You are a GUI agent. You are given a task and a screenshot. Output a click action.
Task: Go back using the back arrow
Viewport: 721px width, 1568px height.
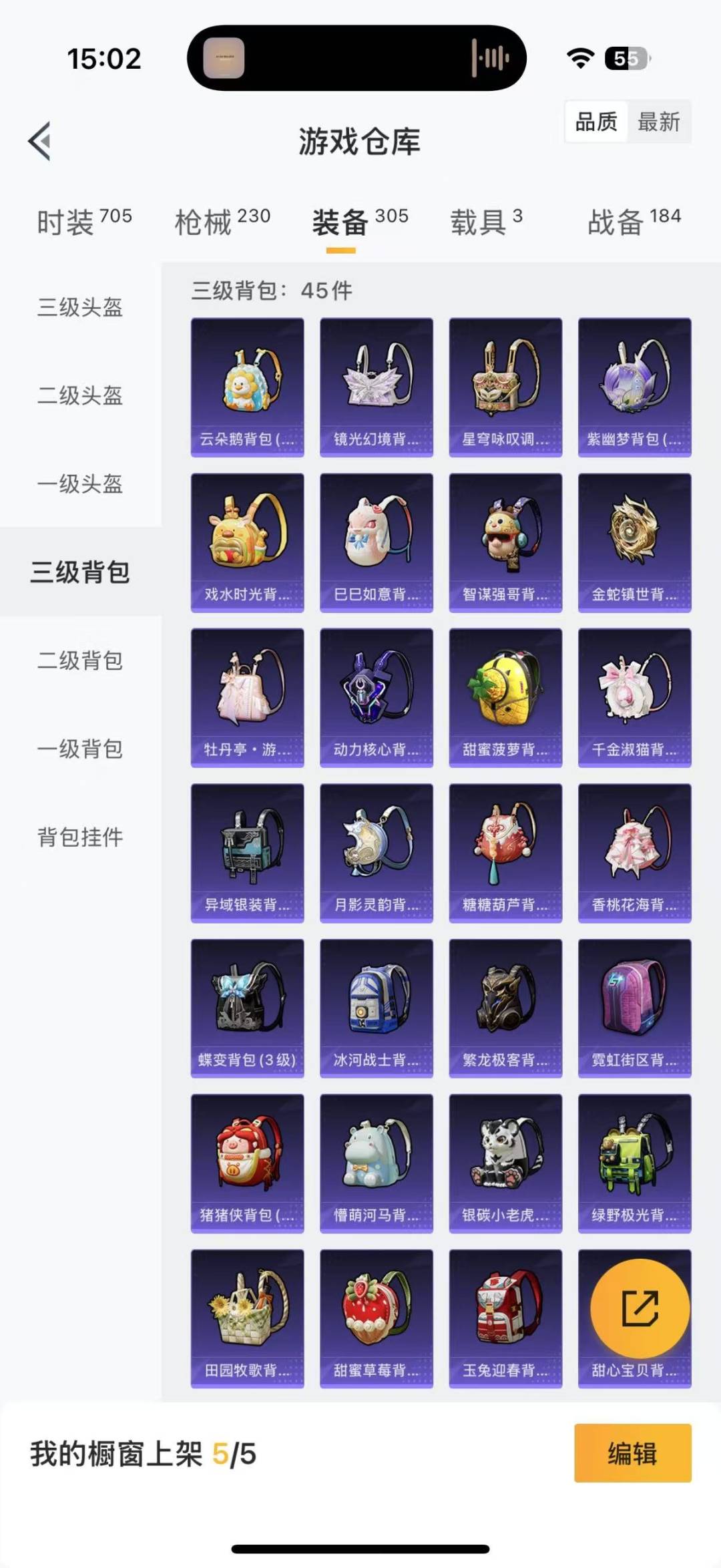tap(40, 141)
